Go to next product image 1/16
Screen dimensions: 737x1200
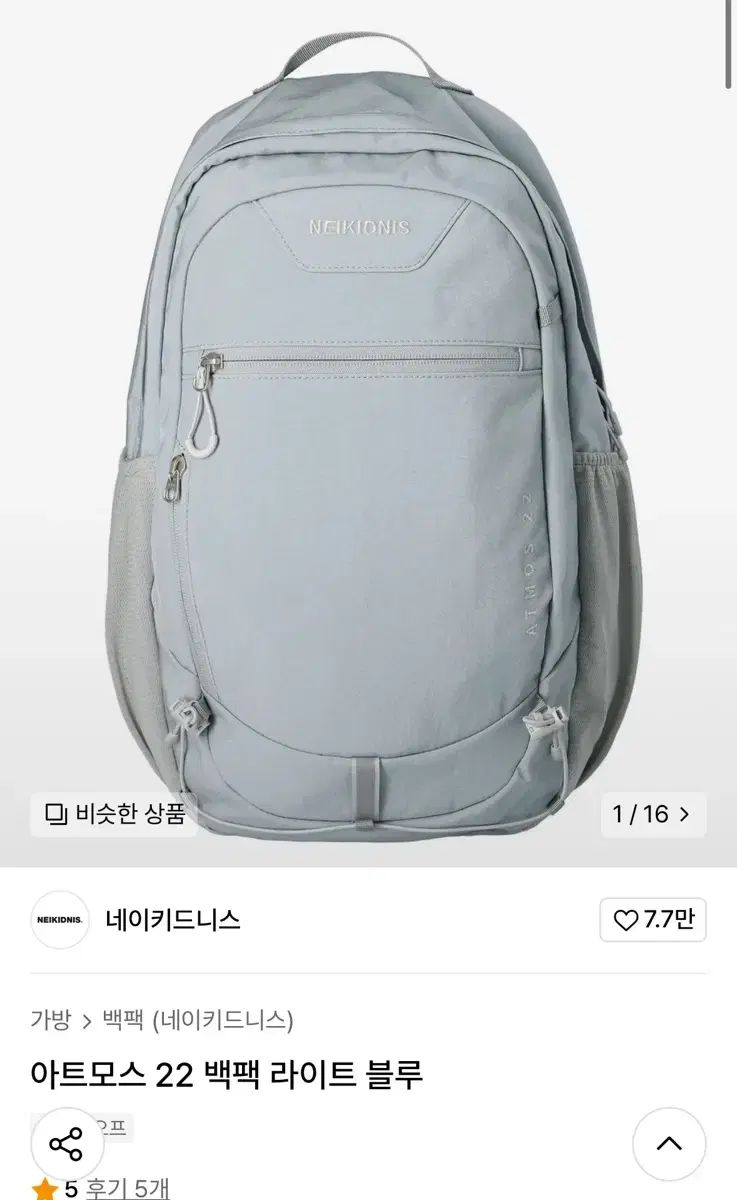coord(652,814)
